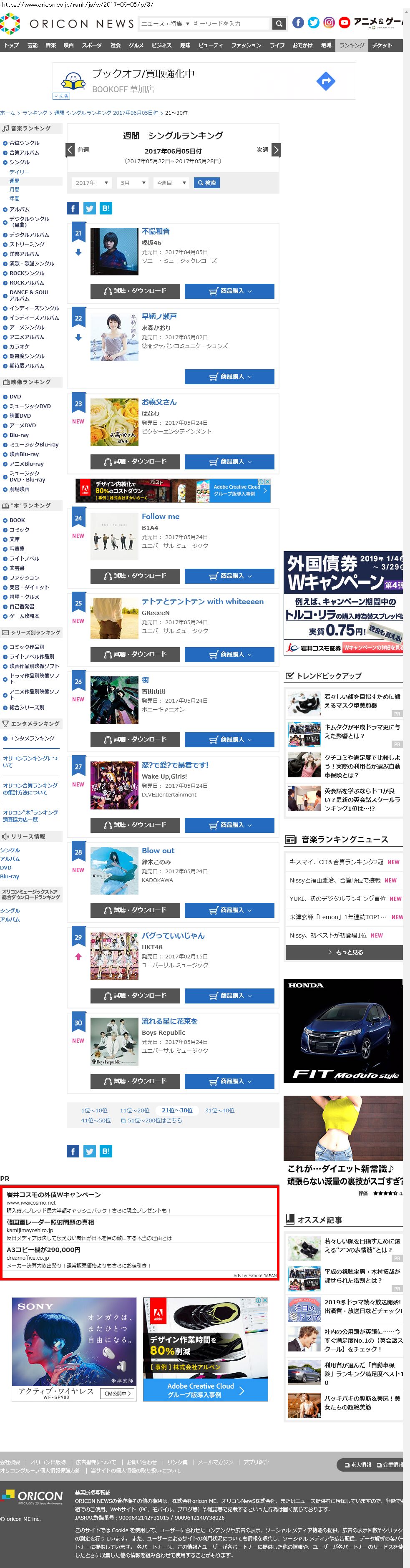Select the 音楽 tab in the top navigation
Viewport: 410px width, 1568px height.
pyautogui.click(x=51, y=45)
